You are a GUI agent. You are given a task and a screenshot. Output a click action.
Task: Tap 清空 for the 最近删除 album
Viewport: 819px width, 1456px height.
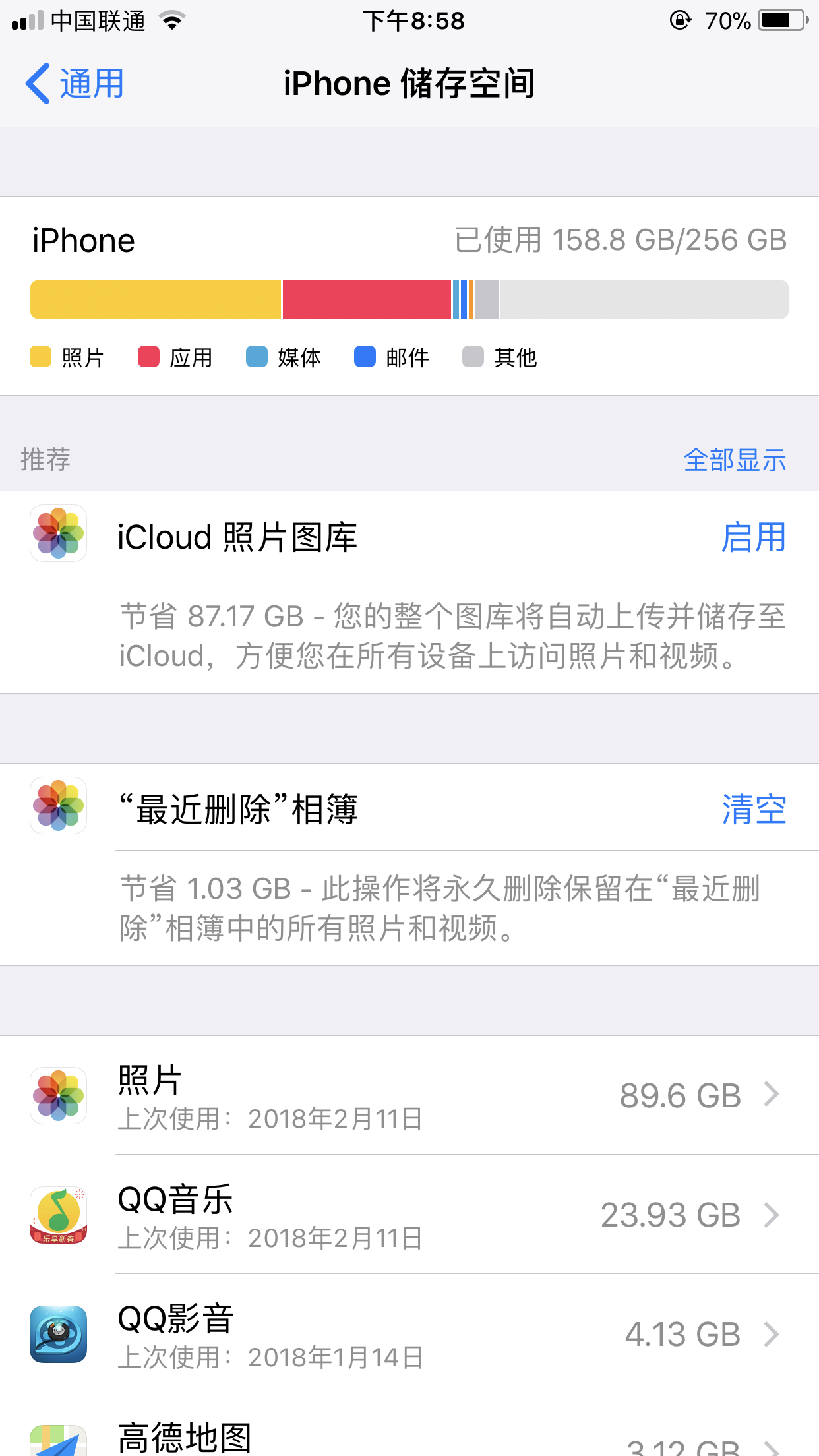pyautogui.click(x=754, y=809)
